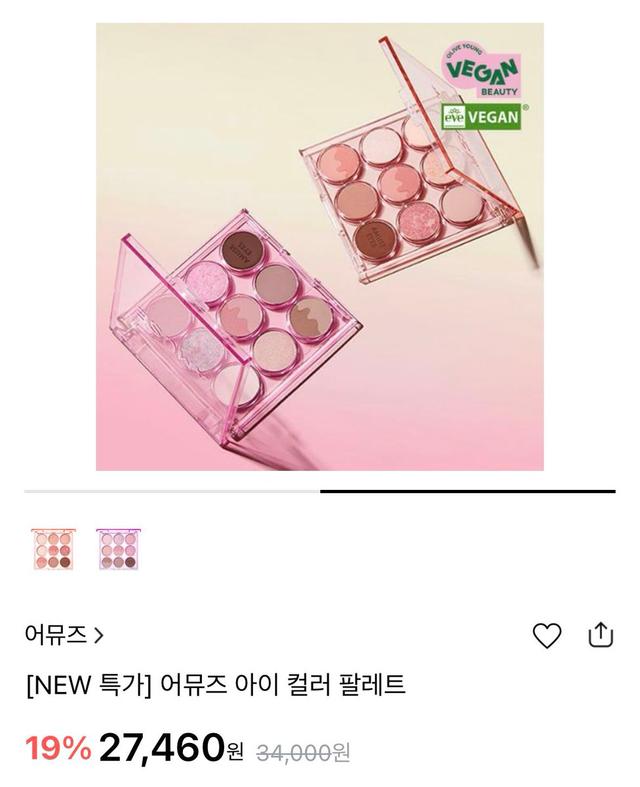
Task: Select the purple palette thumbnail
Action: (x=116, y=550)
